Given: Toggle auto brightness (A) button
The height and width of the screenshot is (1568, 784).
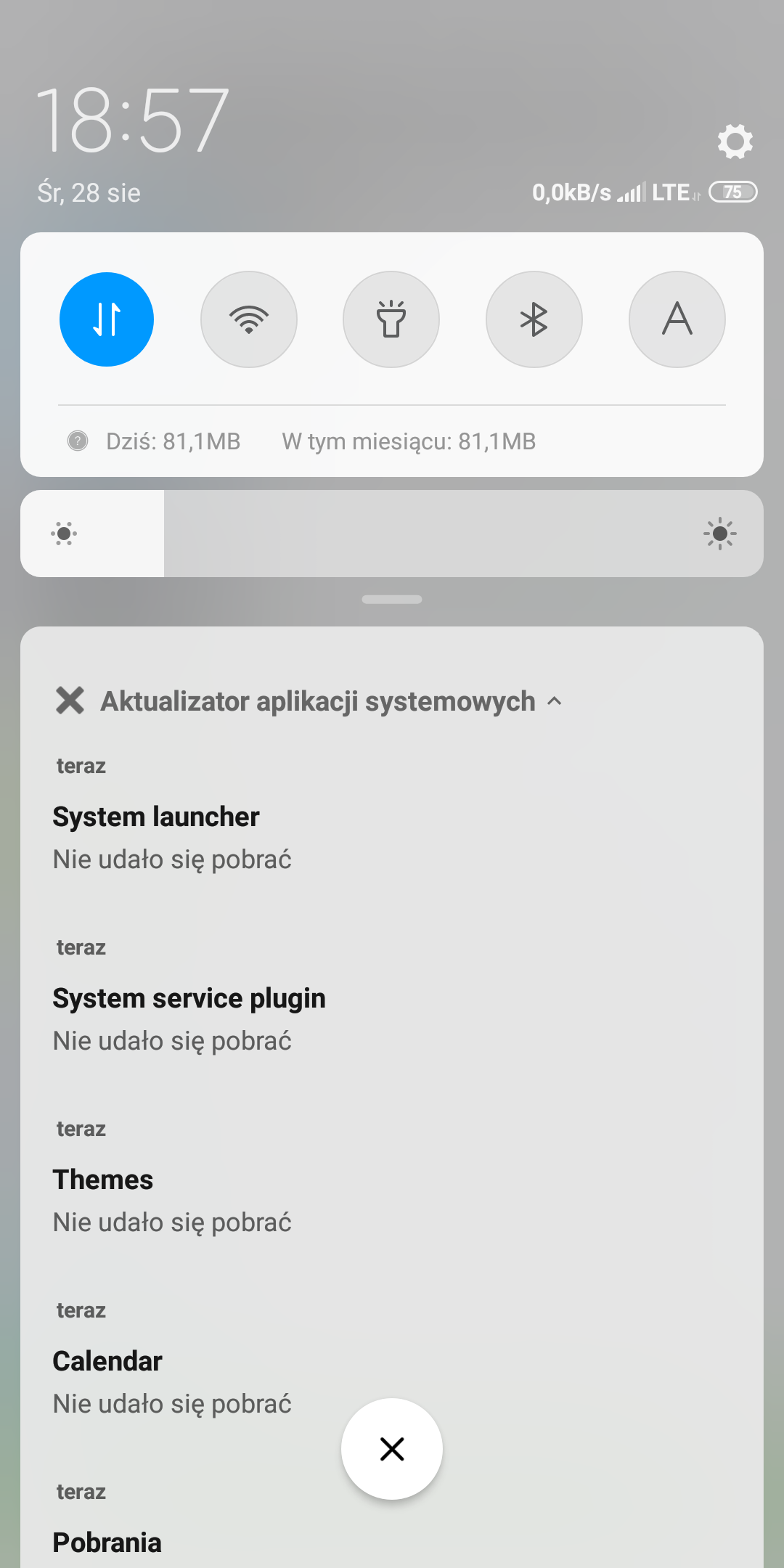Looking at the screenshot, I should click(677, 319).
